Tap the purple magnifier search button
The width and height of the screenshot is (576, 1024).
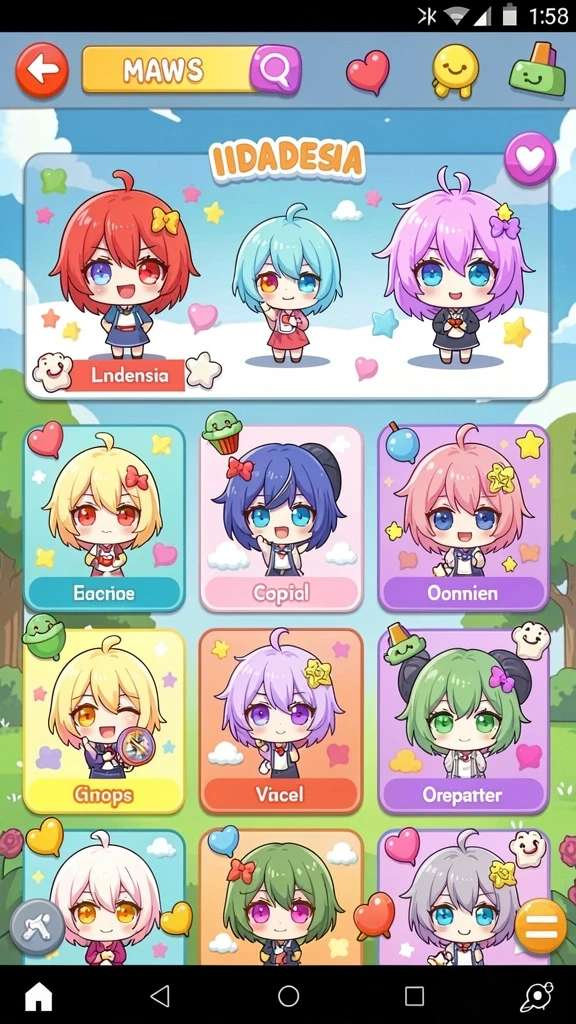pos(276,70)
